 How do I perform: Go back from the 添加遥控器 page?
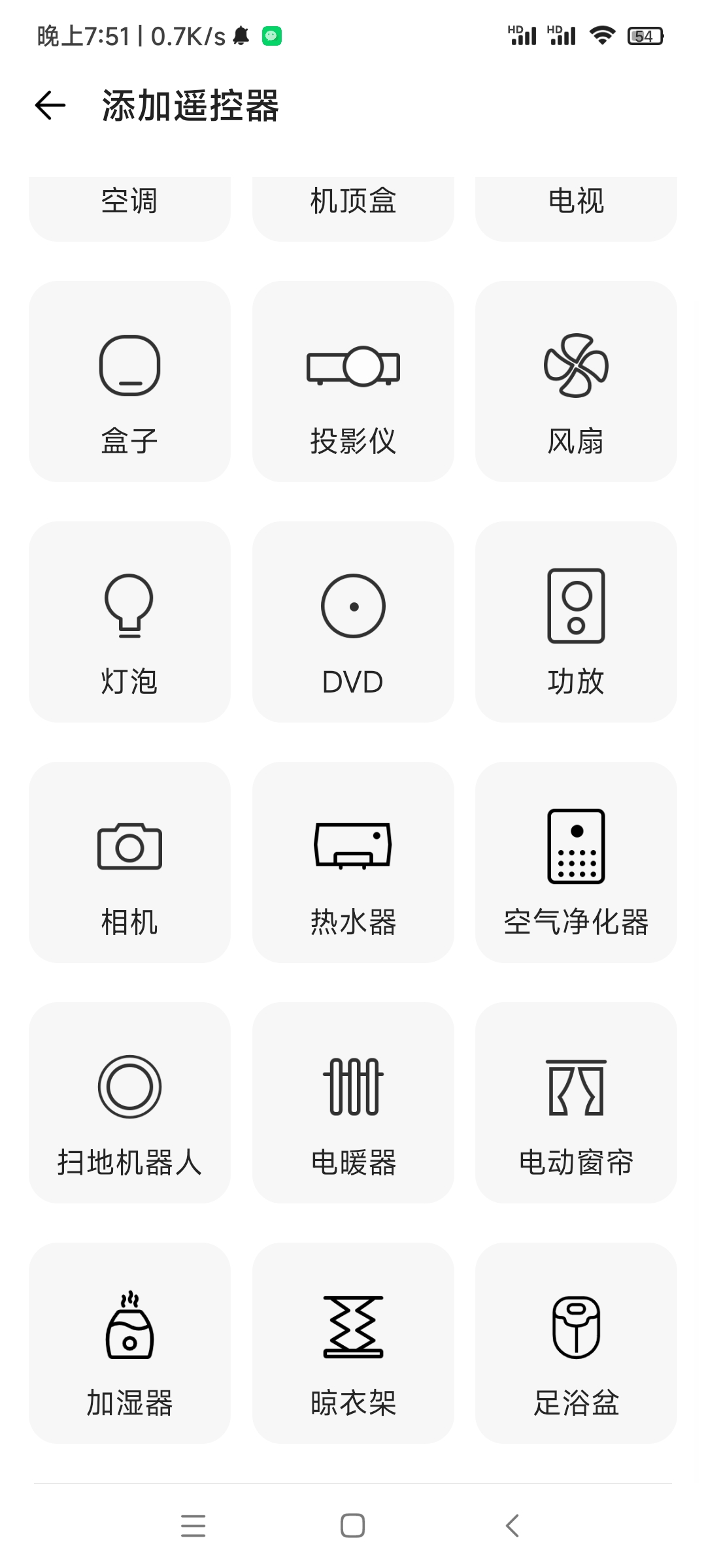(50, 106)
